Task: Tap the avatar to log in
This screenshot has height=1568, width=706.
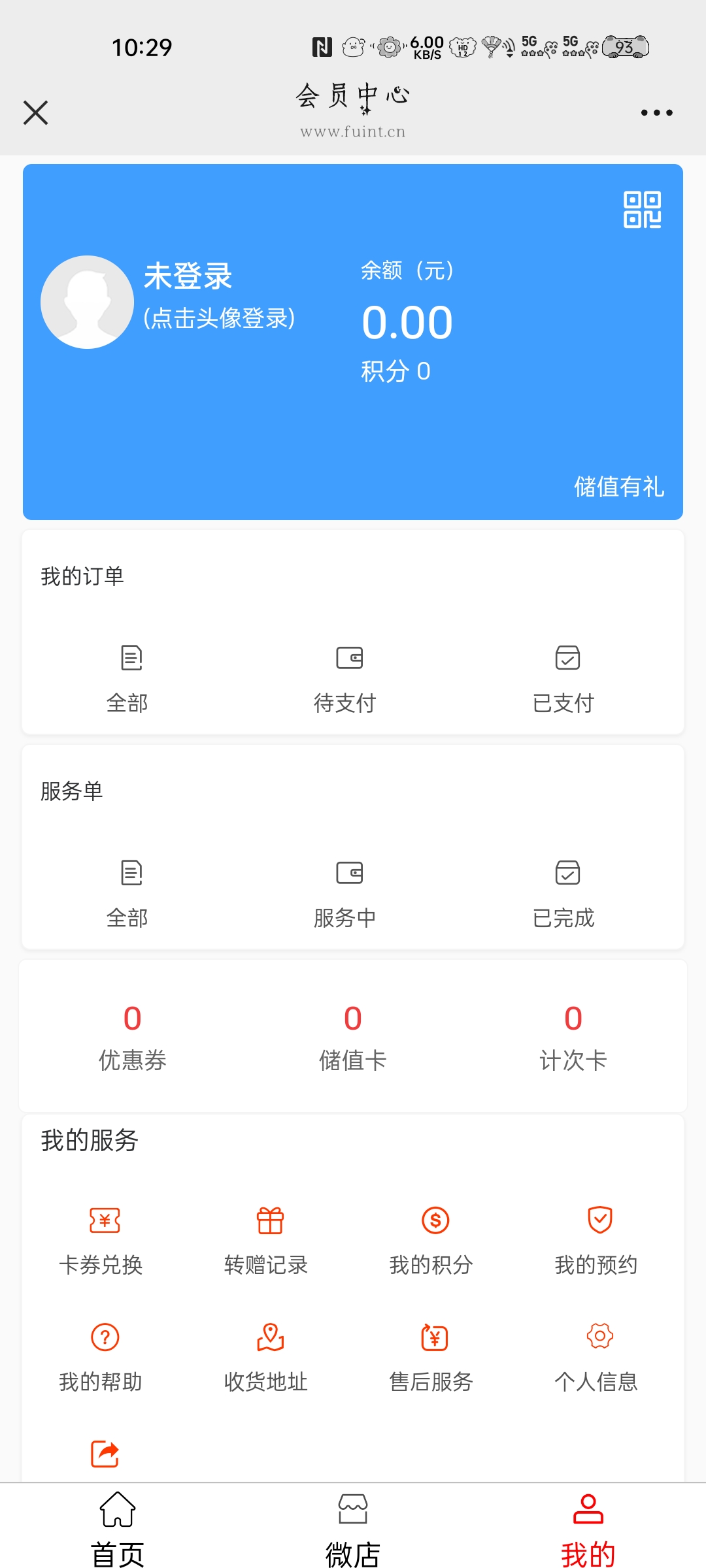Action: point(88,302)
